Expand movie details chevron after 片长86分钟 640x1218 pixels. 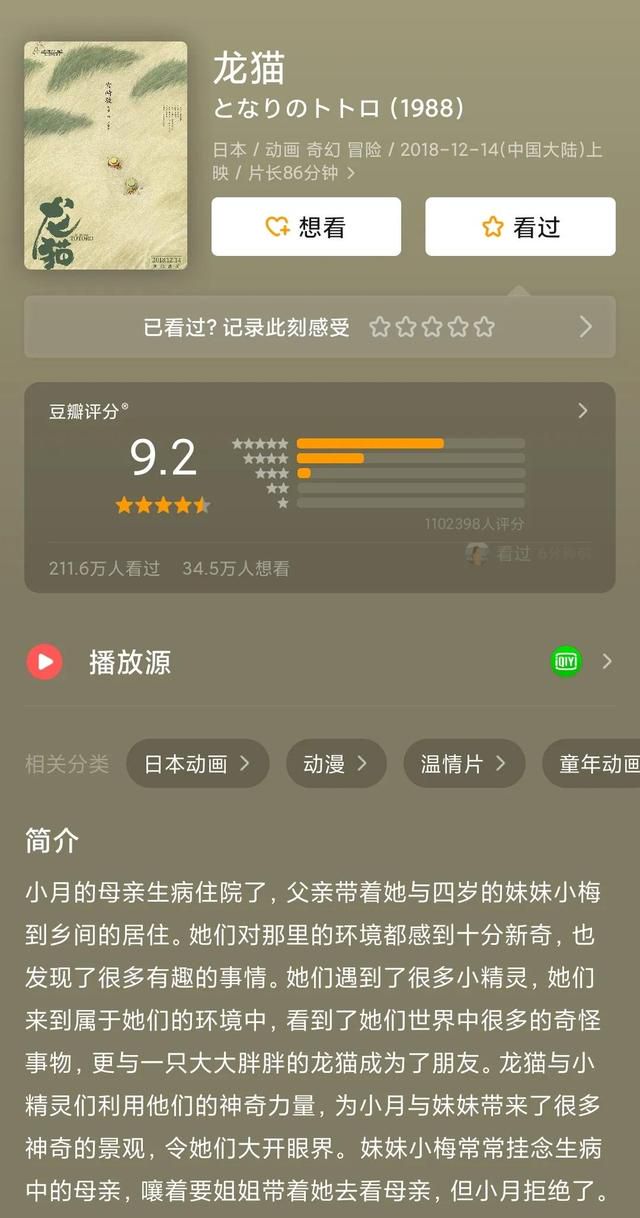click(x=351, y=173)
